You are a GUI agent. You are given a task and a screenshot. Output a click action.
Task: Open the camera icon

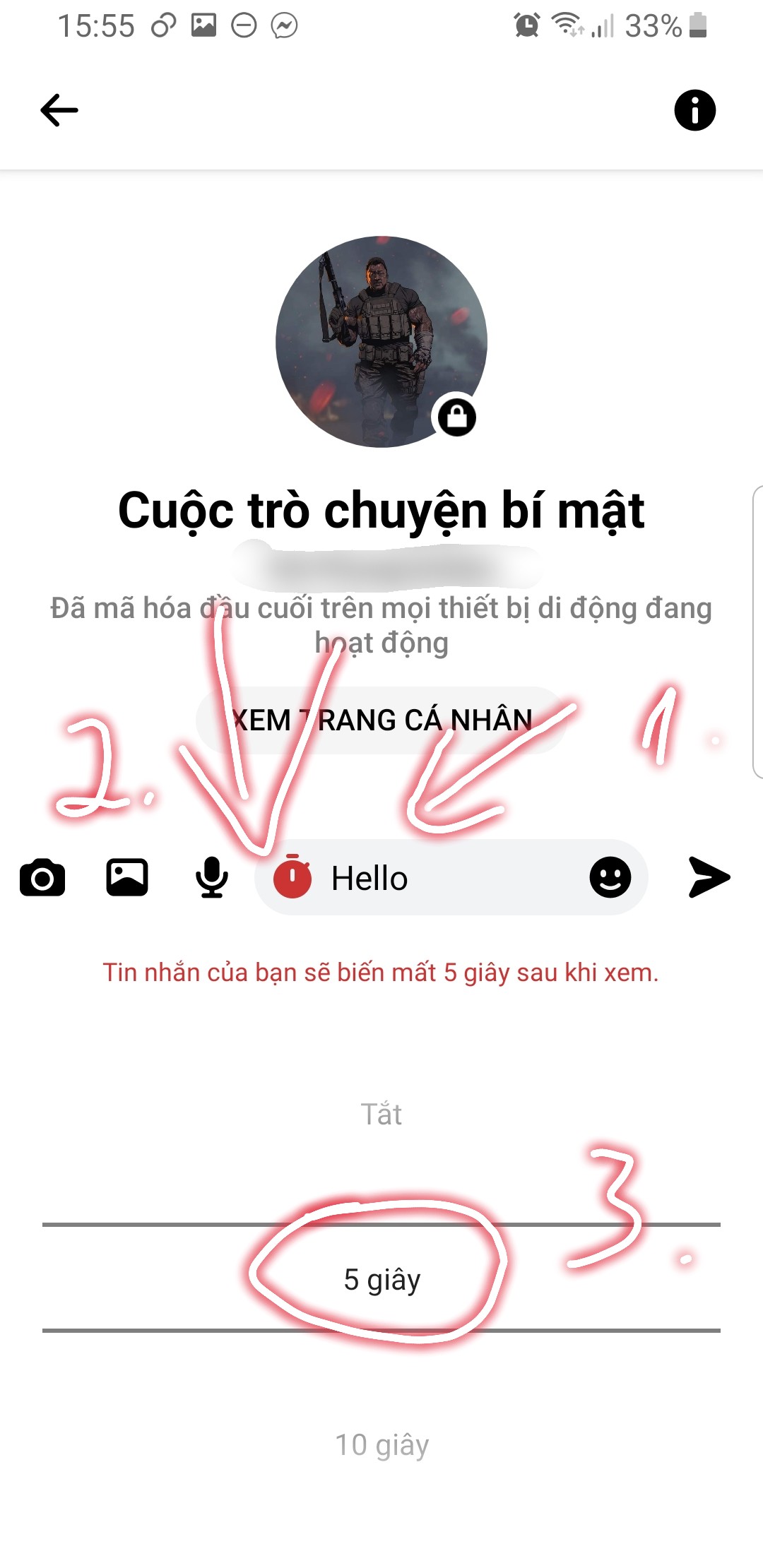42,878
